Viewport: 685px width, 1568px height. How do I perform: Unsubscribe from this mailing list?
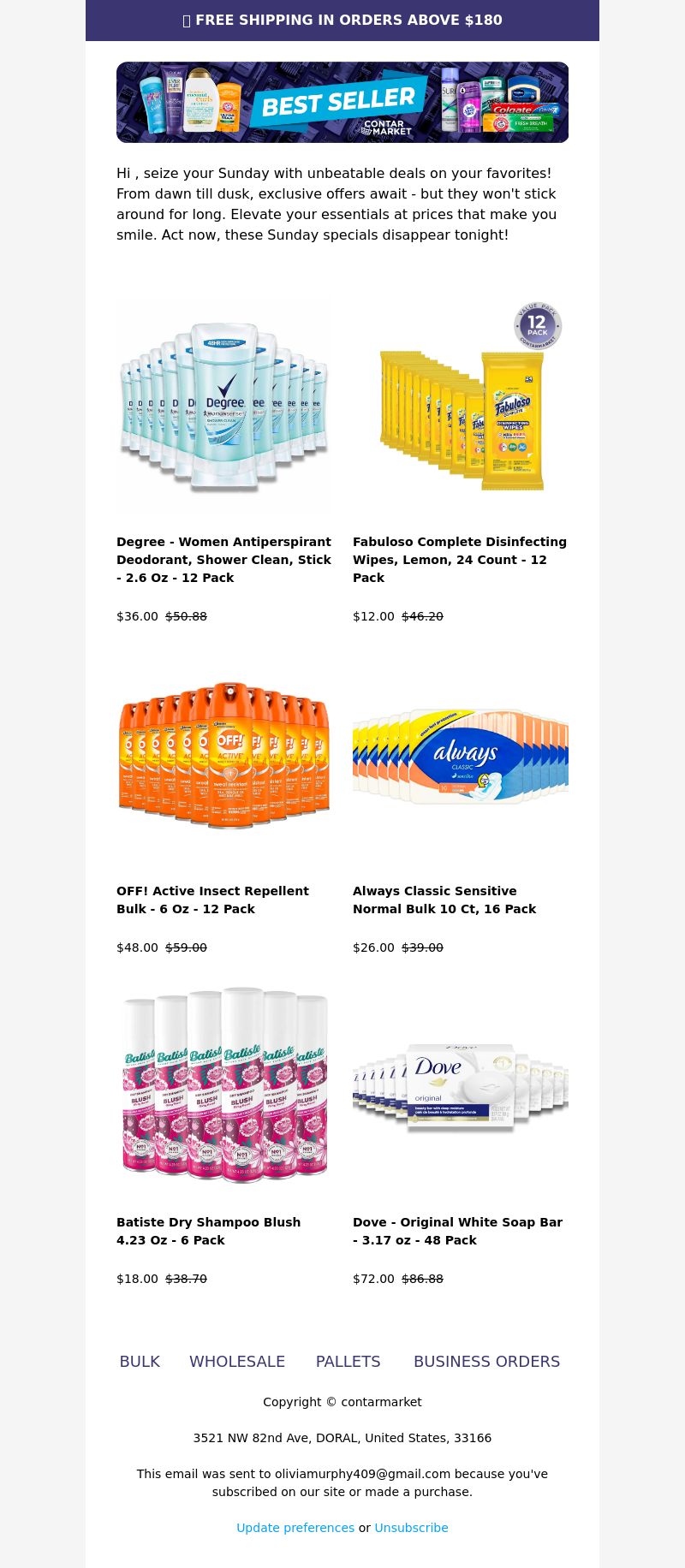point(411,1528)
